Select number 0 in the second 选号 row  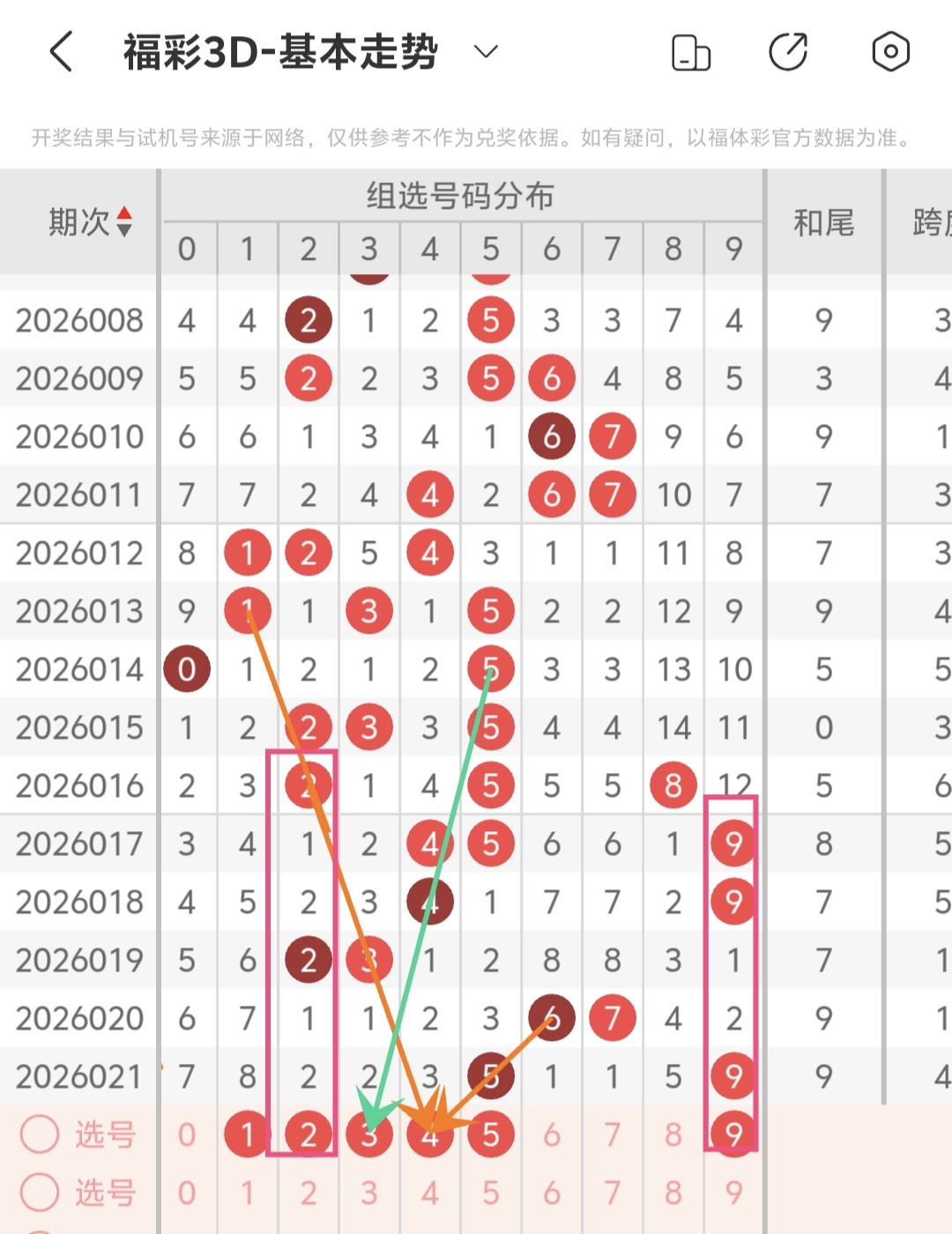pyautogui.click(x=186, y=1193)
